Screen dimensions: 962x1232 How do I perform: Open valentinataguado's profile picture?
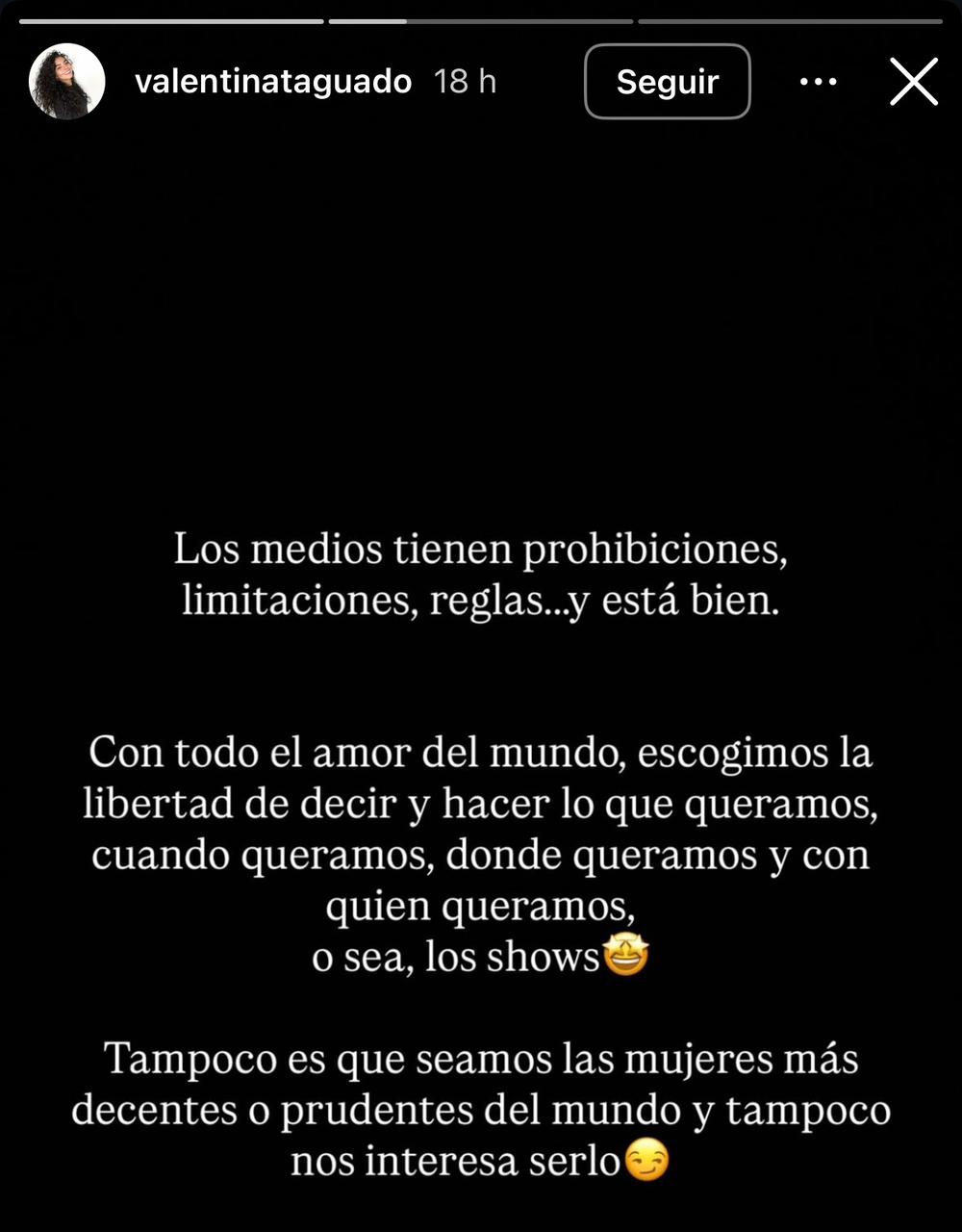pos(64,80)
